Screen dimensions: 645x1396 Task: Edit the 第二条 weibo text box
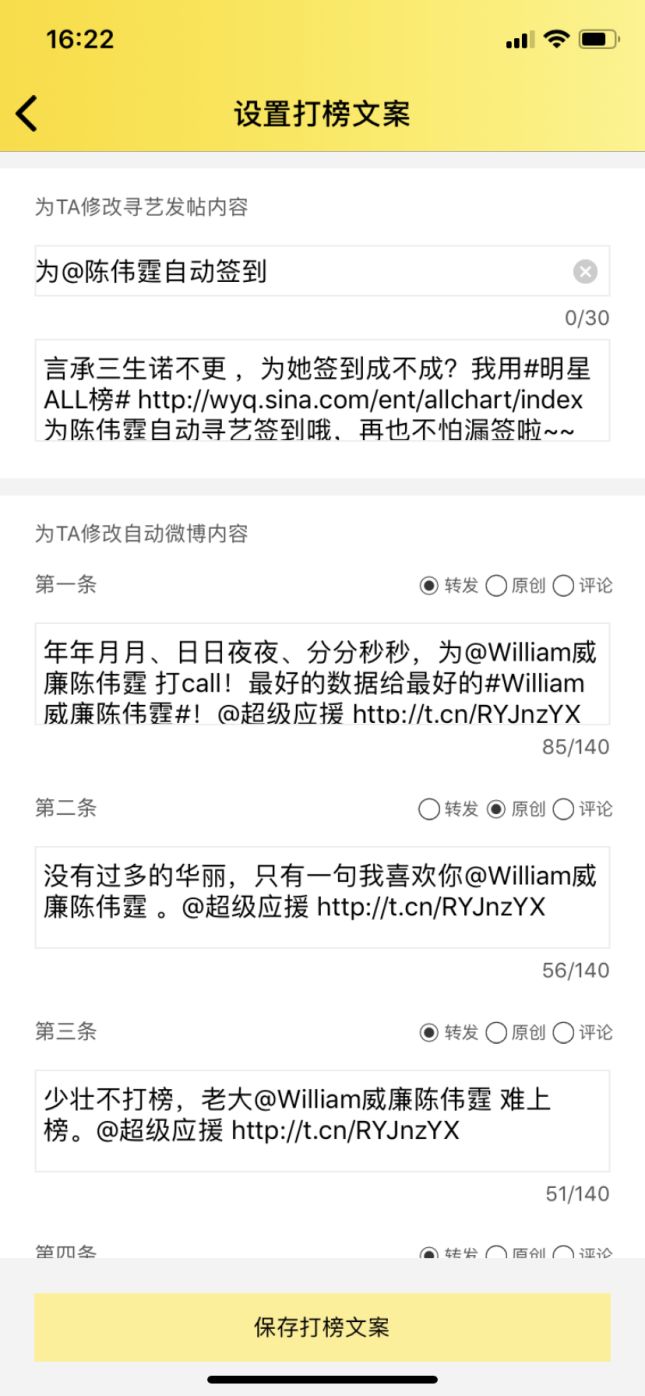pos(322,897)
